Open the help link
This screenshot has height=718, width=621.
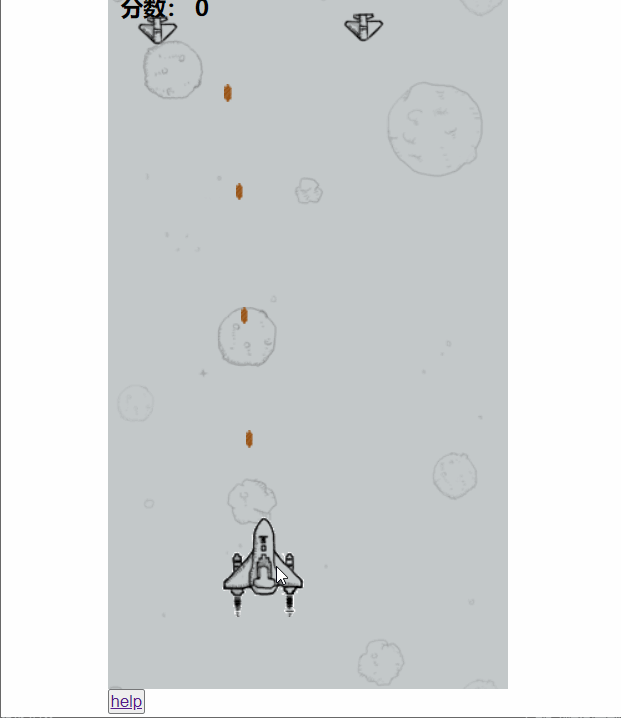click(126, 701)
